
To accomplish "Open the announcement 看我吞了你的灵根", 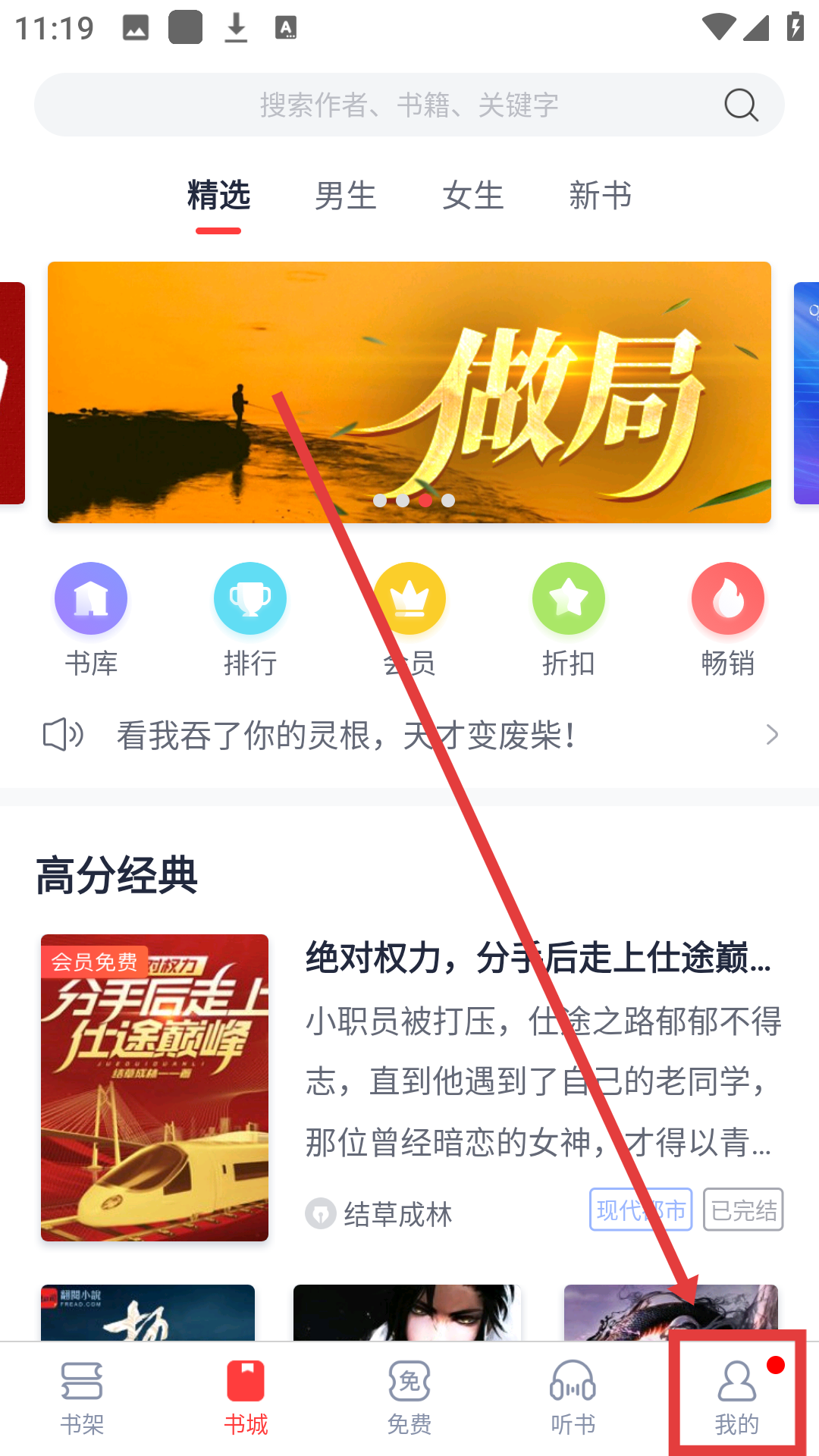I will pos(409,735).
